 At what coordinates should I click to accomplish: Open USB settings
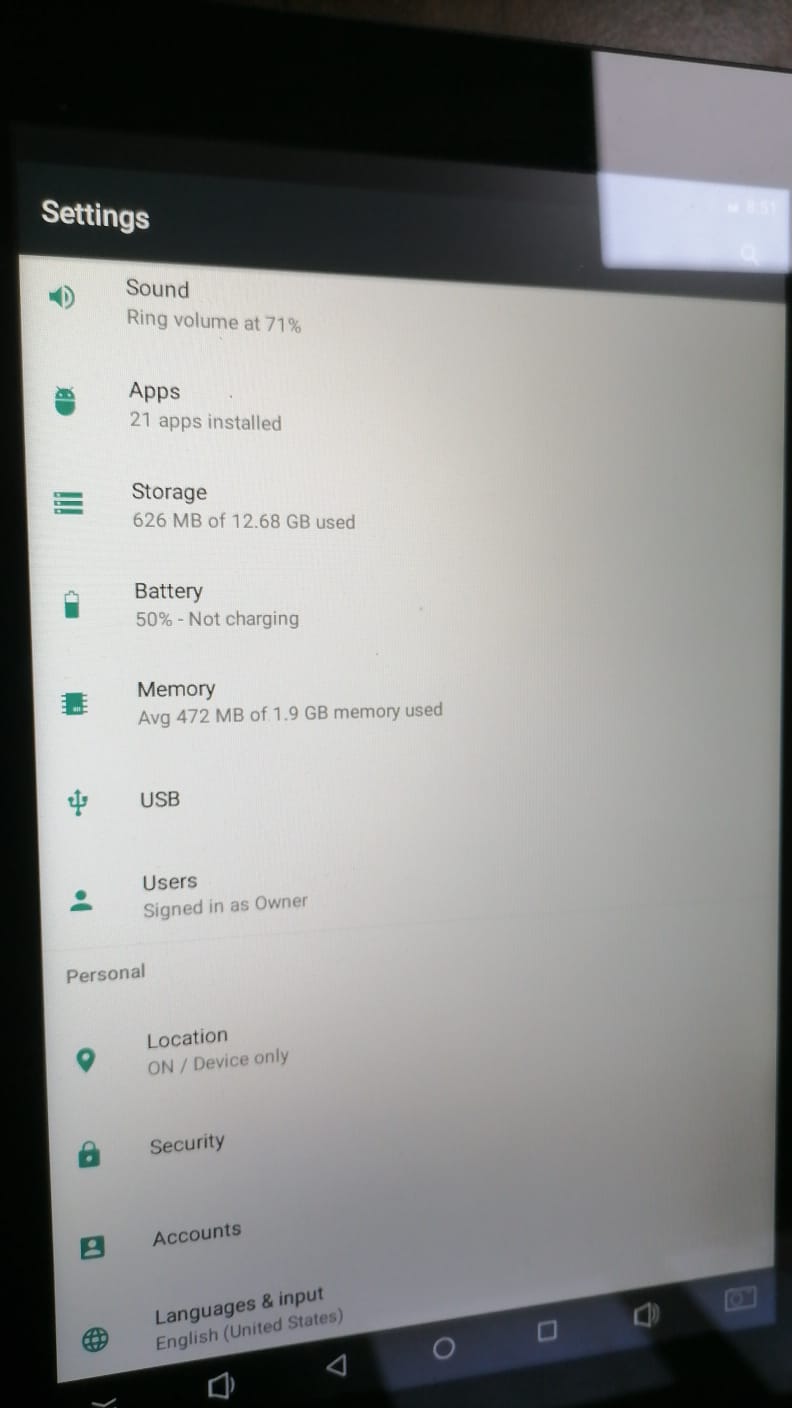coord(408,800)
